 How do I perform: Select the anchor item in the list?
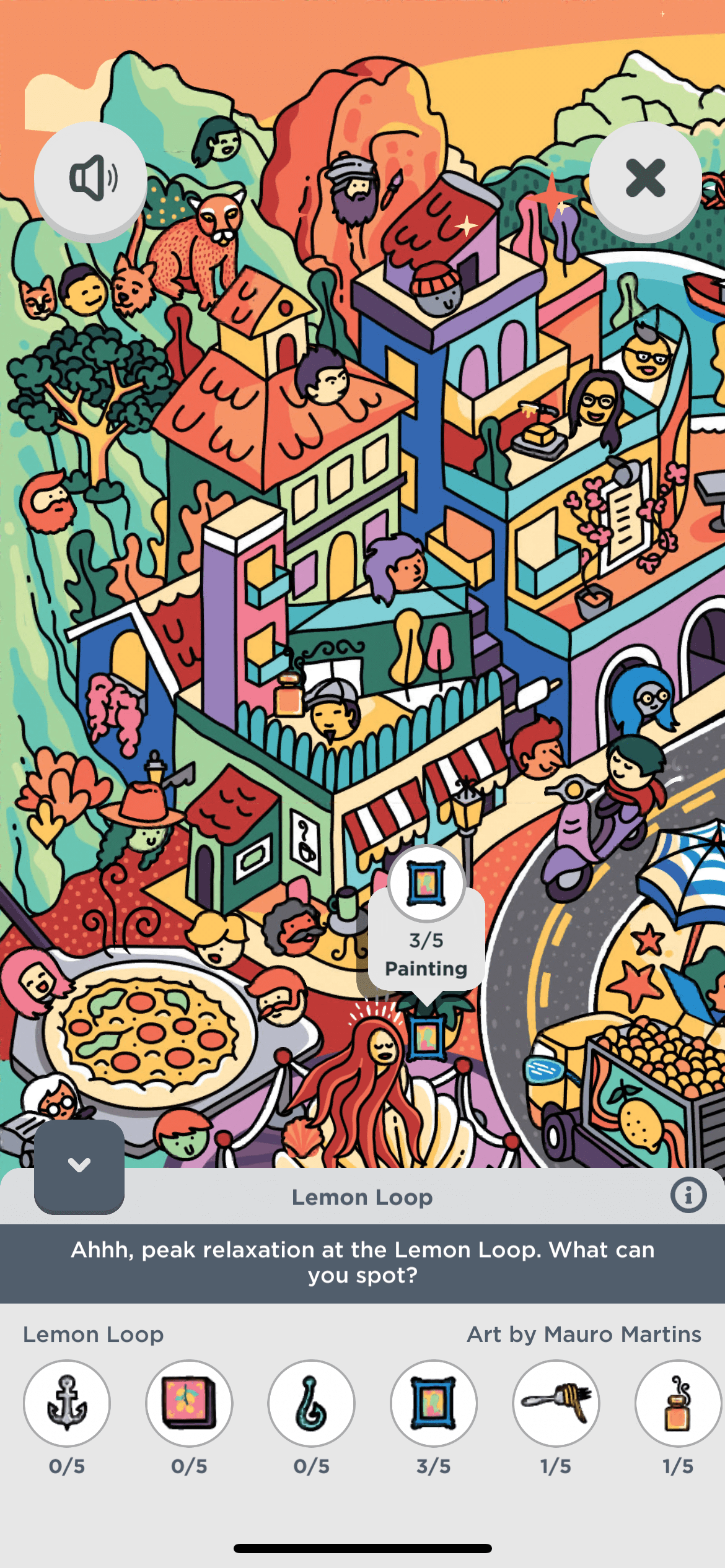[x=67, y=1403]
